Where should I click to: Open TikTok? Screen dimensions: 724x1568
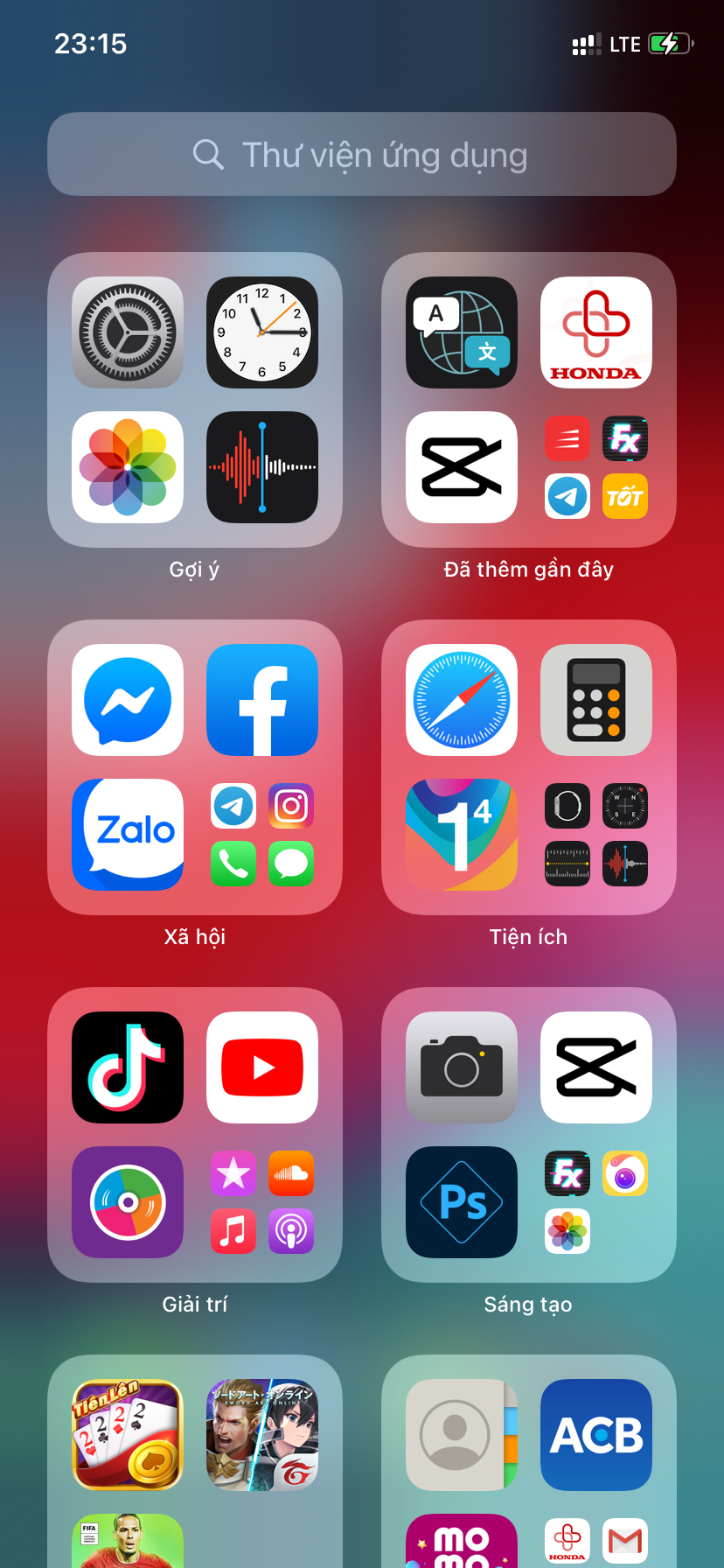[x=128, y=1067]
